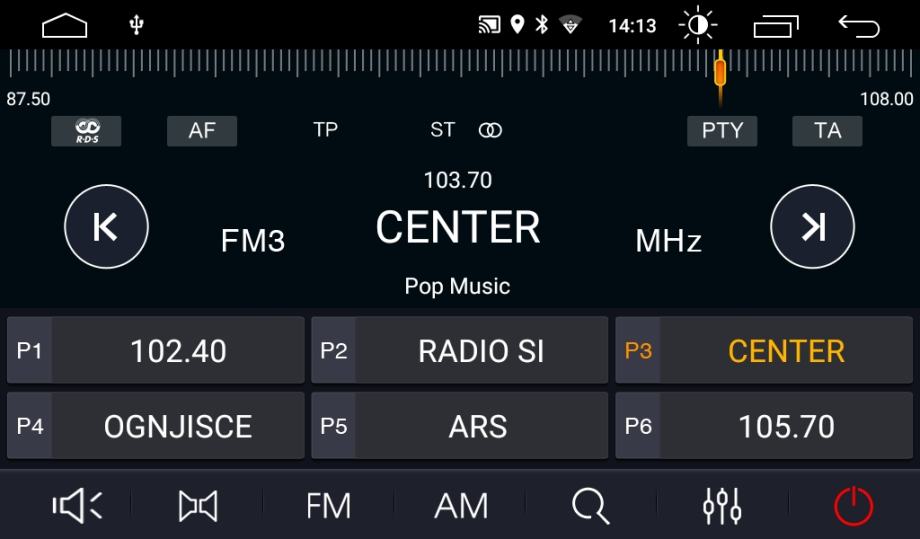This screenshot has width=920, height=539.
Task: Switch to the AM band
Action: click(461, 506)
